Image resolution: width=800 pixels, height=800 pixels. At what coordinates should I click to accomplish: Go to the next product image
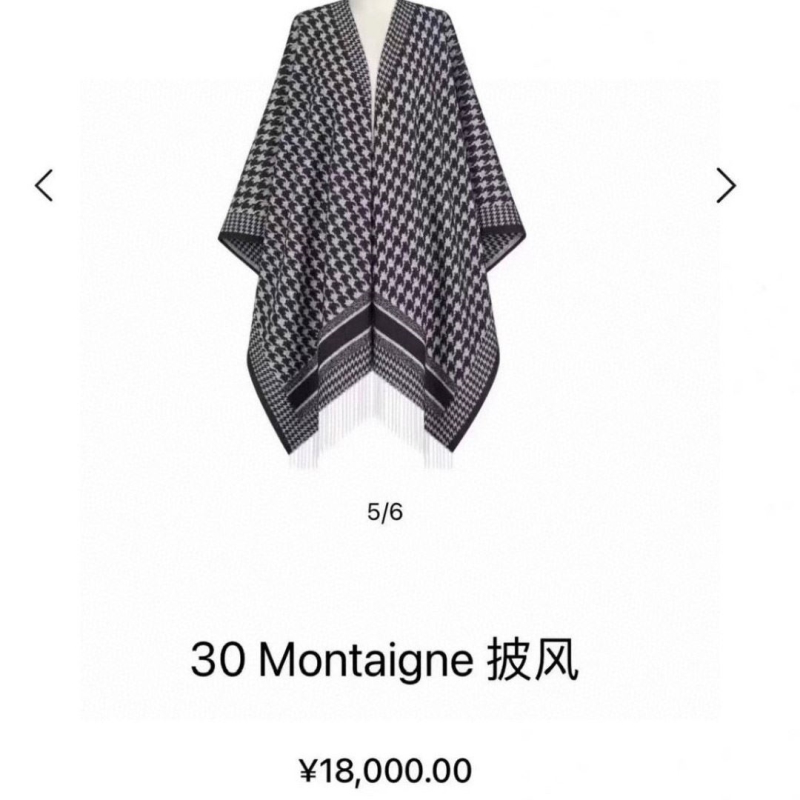tap(727, 185)
